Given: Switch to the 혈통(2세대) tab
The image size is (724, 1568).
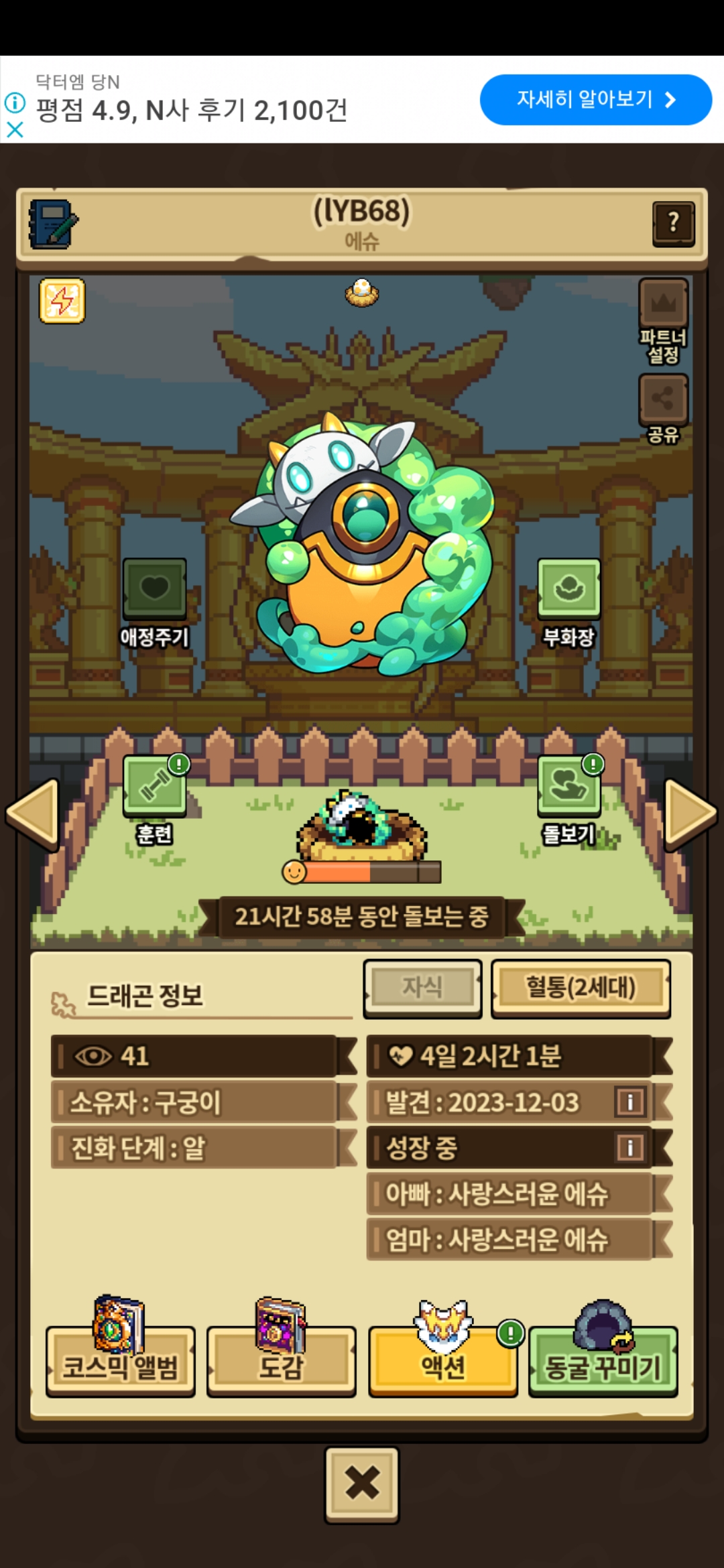Looking at the screenshot, I should coord(581,988).
